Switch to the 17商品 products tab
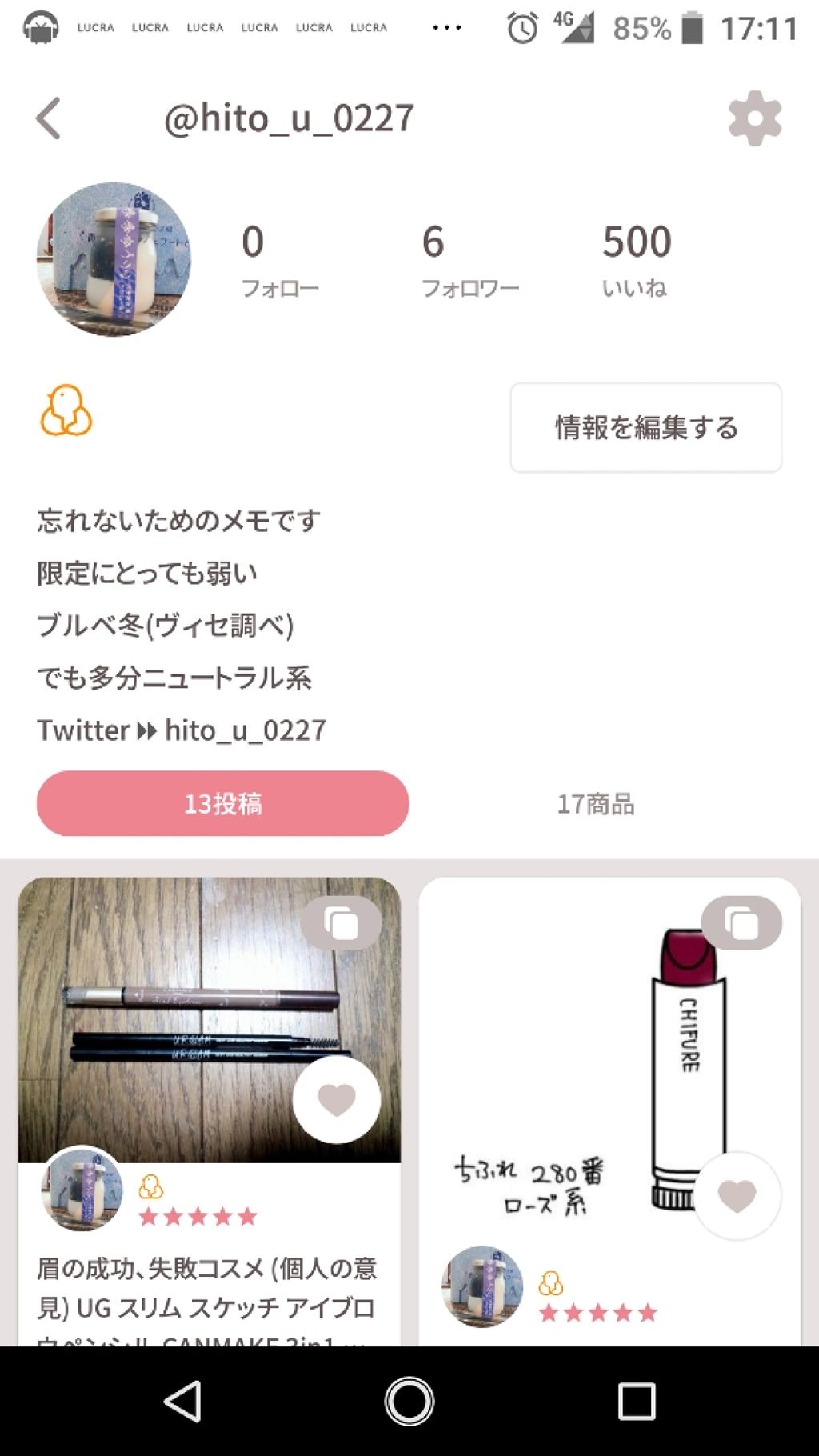819x1456 pixels. pyautogui.click(x=596, y=804)
